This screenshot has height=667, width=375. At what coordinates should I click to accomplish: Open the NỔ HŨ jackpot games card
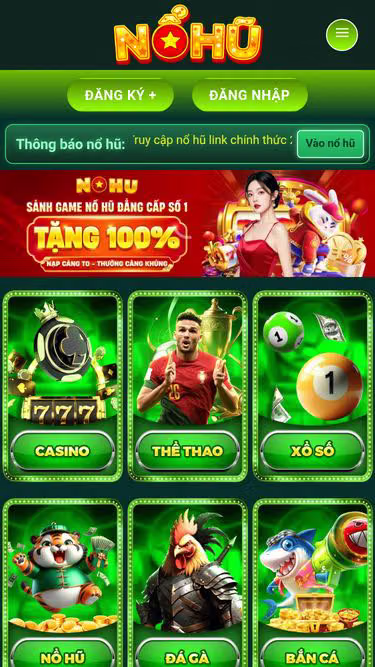62,583
